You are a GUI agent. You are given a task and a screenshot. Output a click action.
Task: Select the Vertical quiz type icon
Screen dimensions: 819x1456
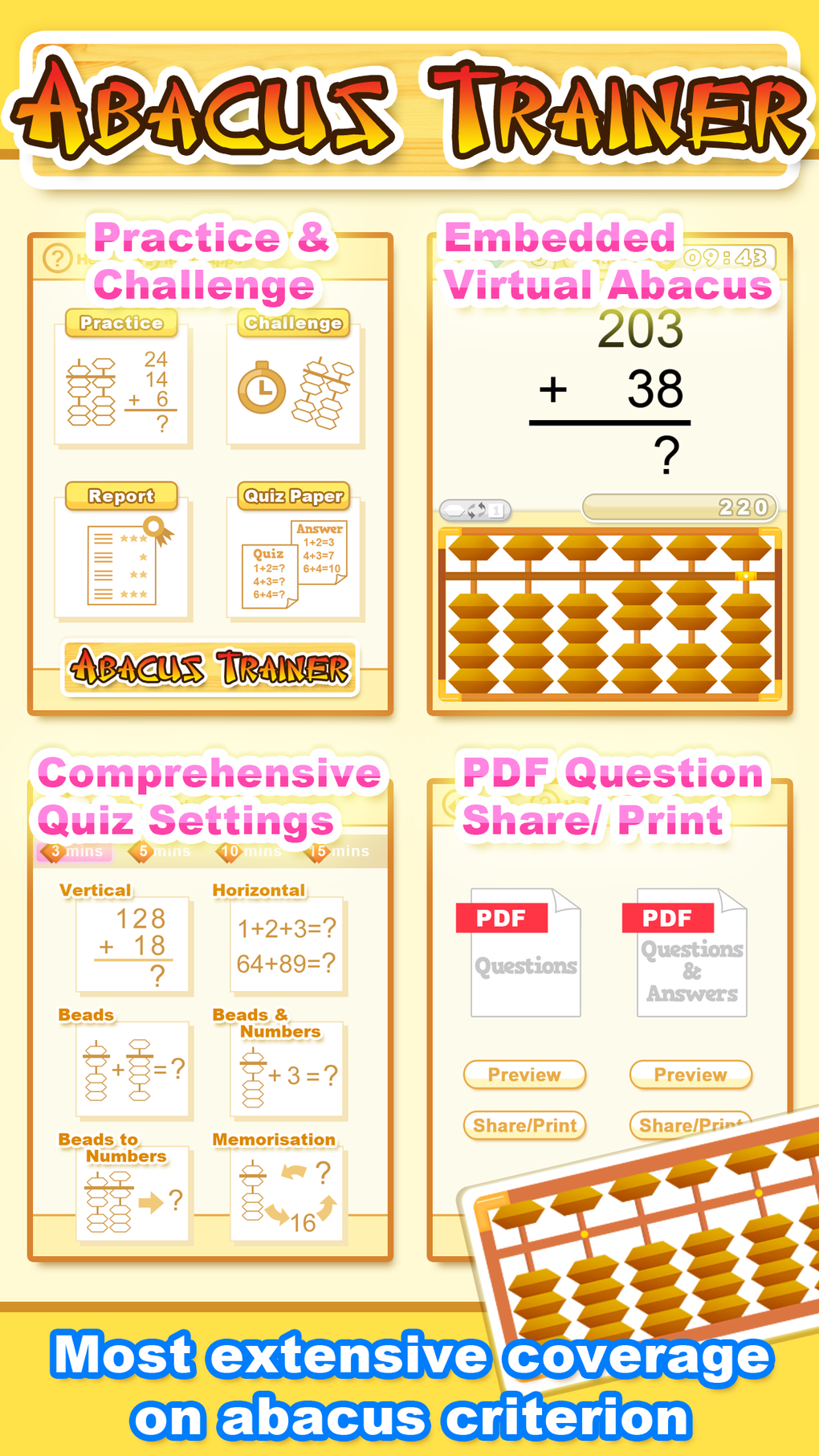(132, 944)
